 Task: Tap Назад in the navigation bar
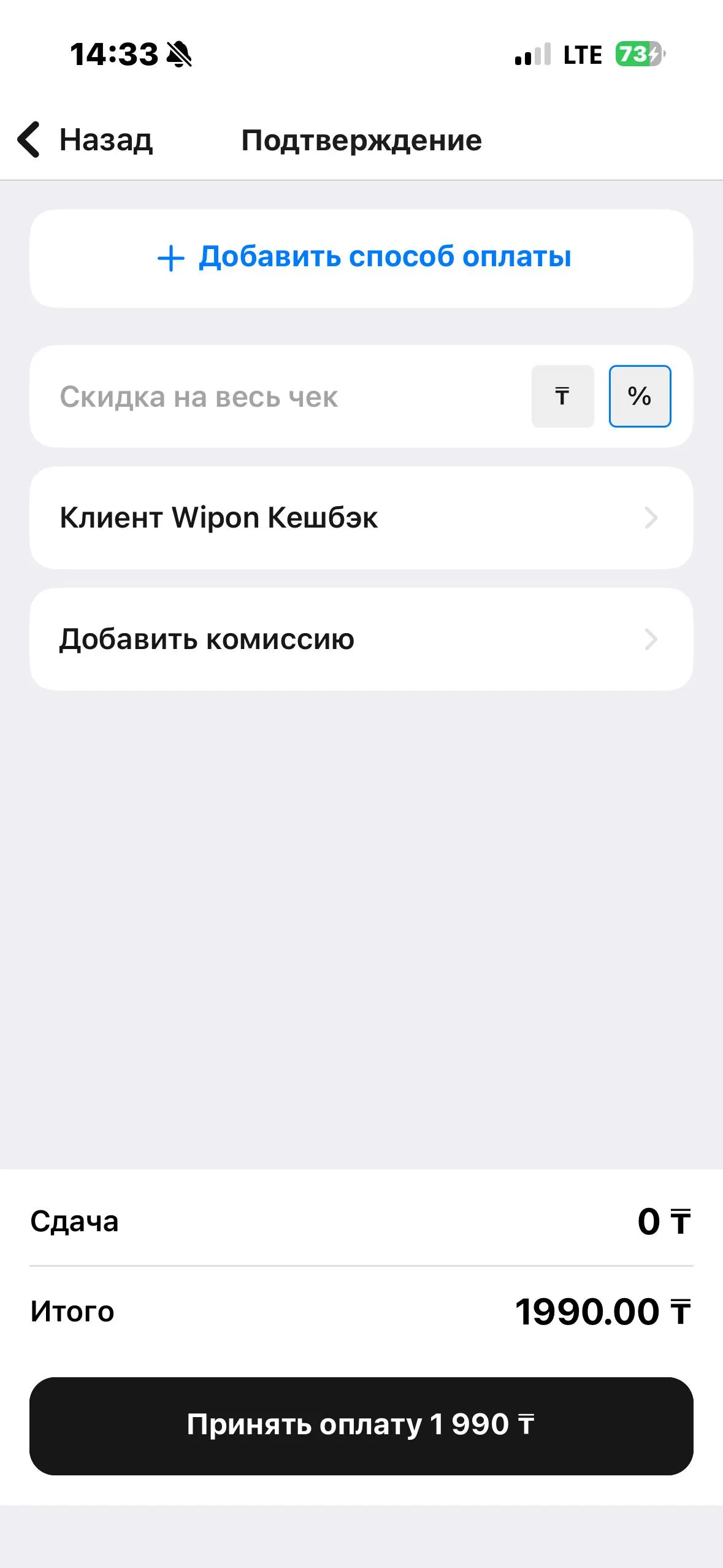coord(105,140)
